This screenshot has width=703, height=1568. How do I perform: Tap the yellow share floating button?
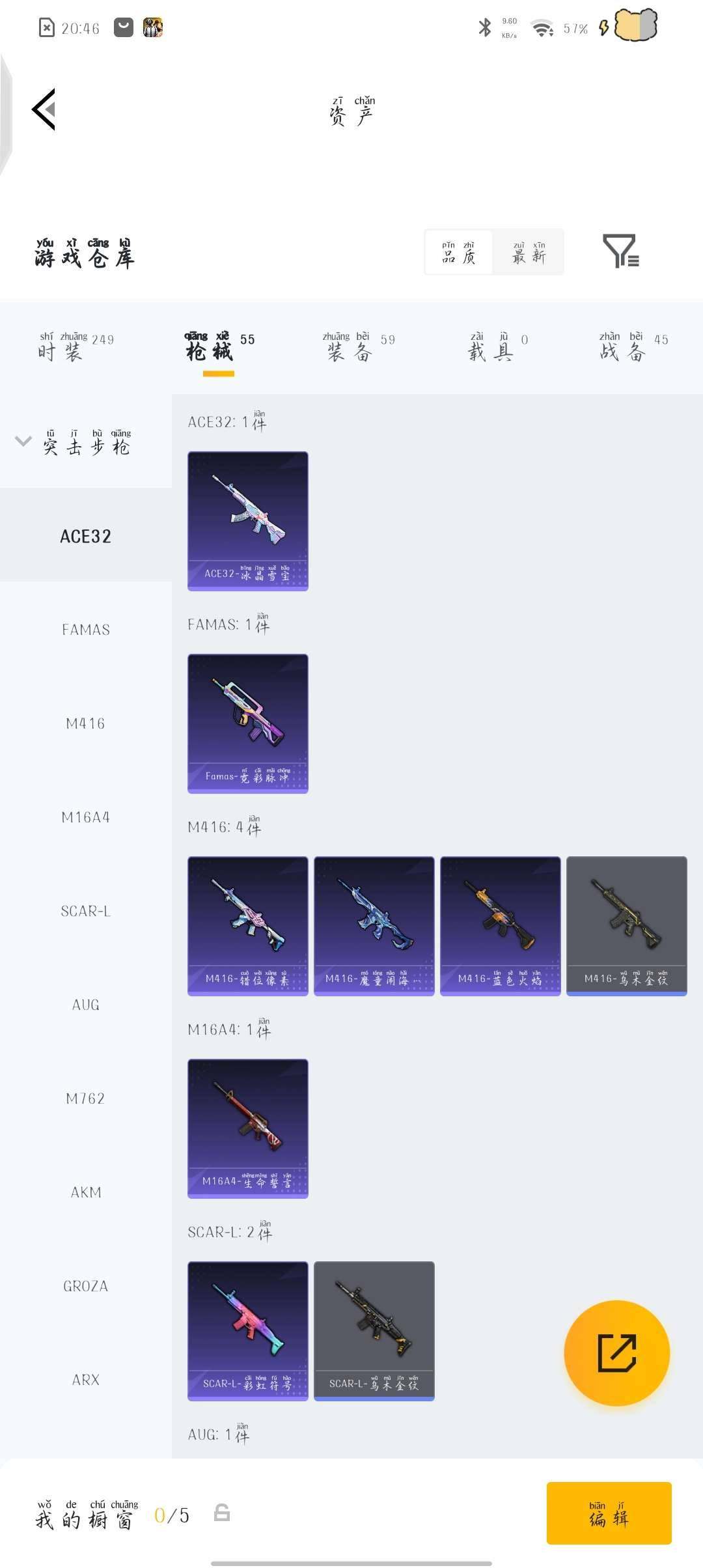click(616, 1352)
